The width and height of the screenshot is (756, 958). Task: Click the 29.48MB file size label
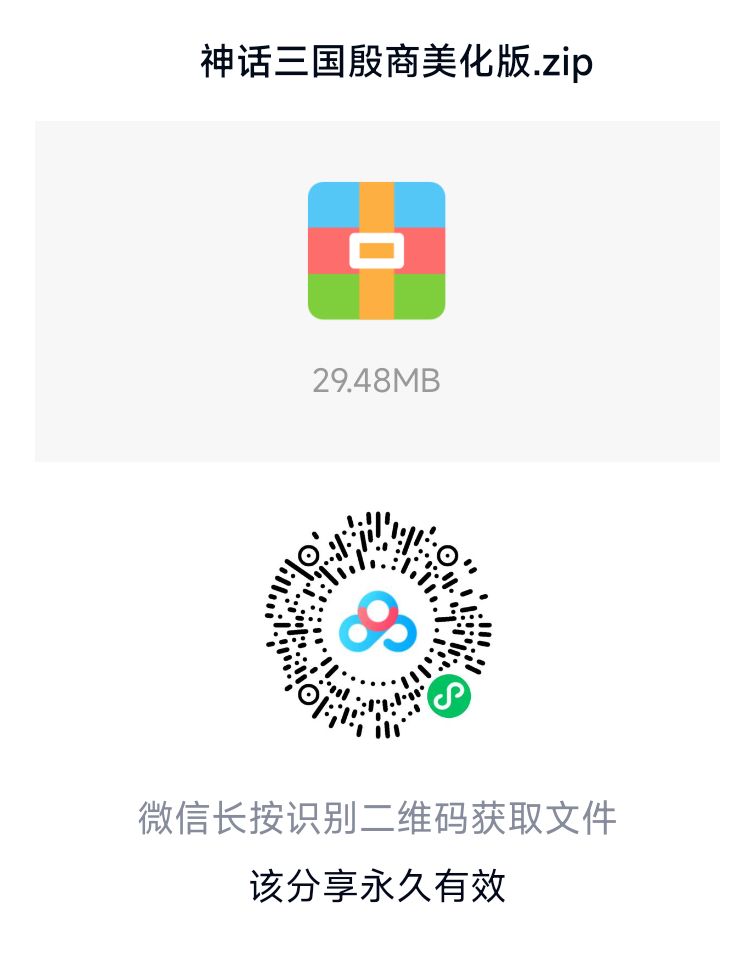[378, 378]
